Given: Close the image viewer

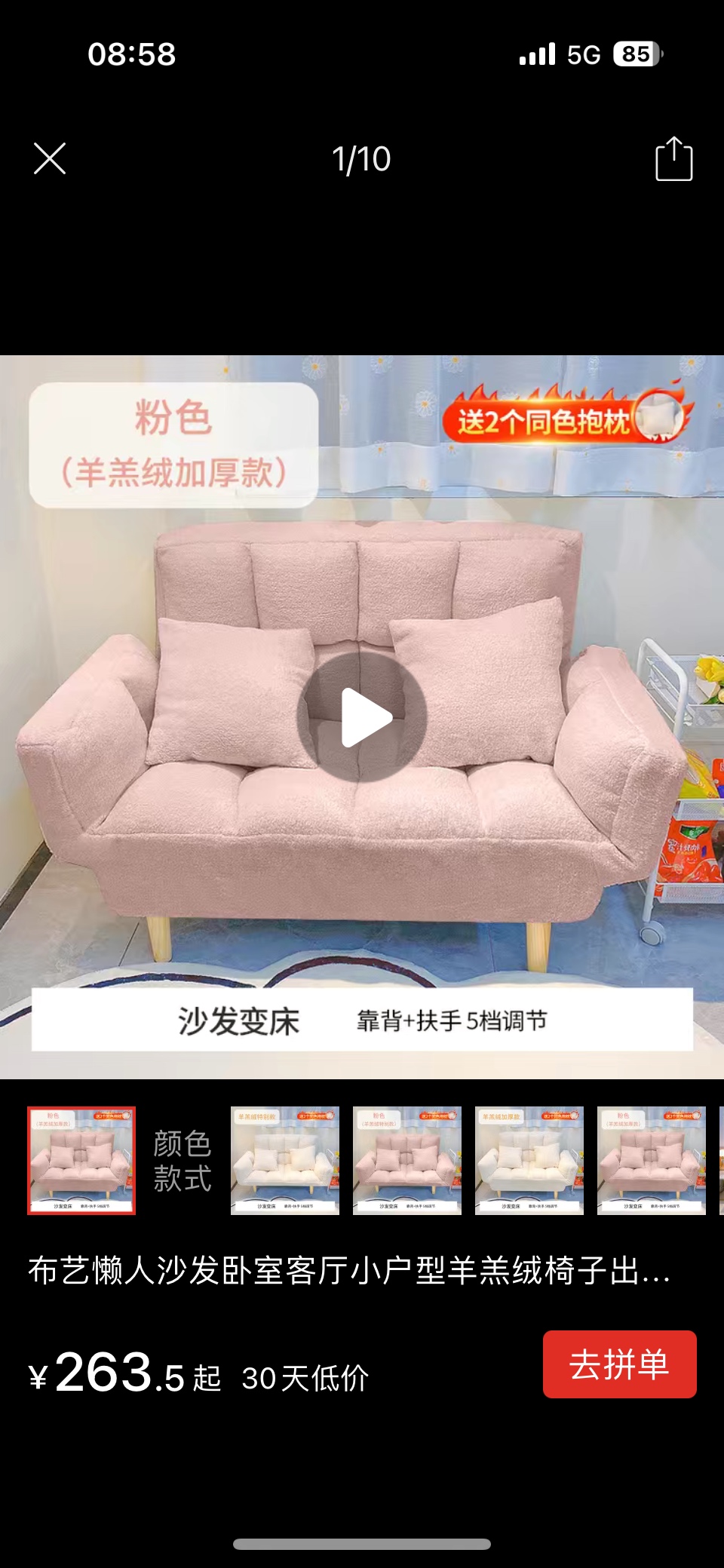Looking at the screenshot, I should tap(50, 158).
